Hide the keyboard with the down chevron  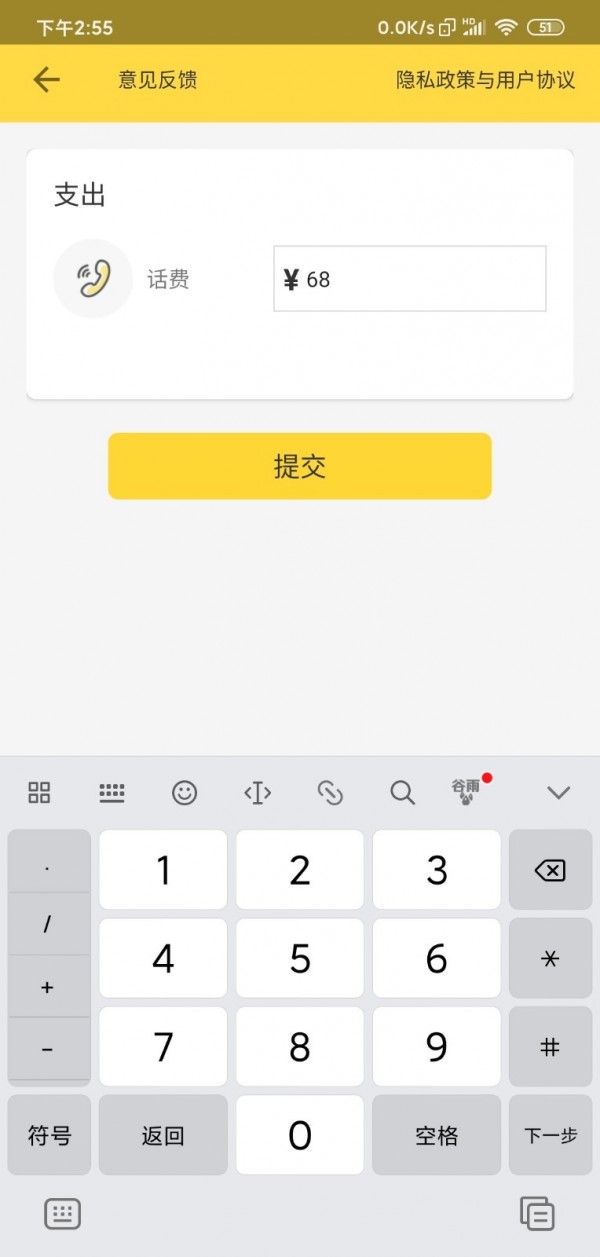pyautogui.click(x=558, y=793)
